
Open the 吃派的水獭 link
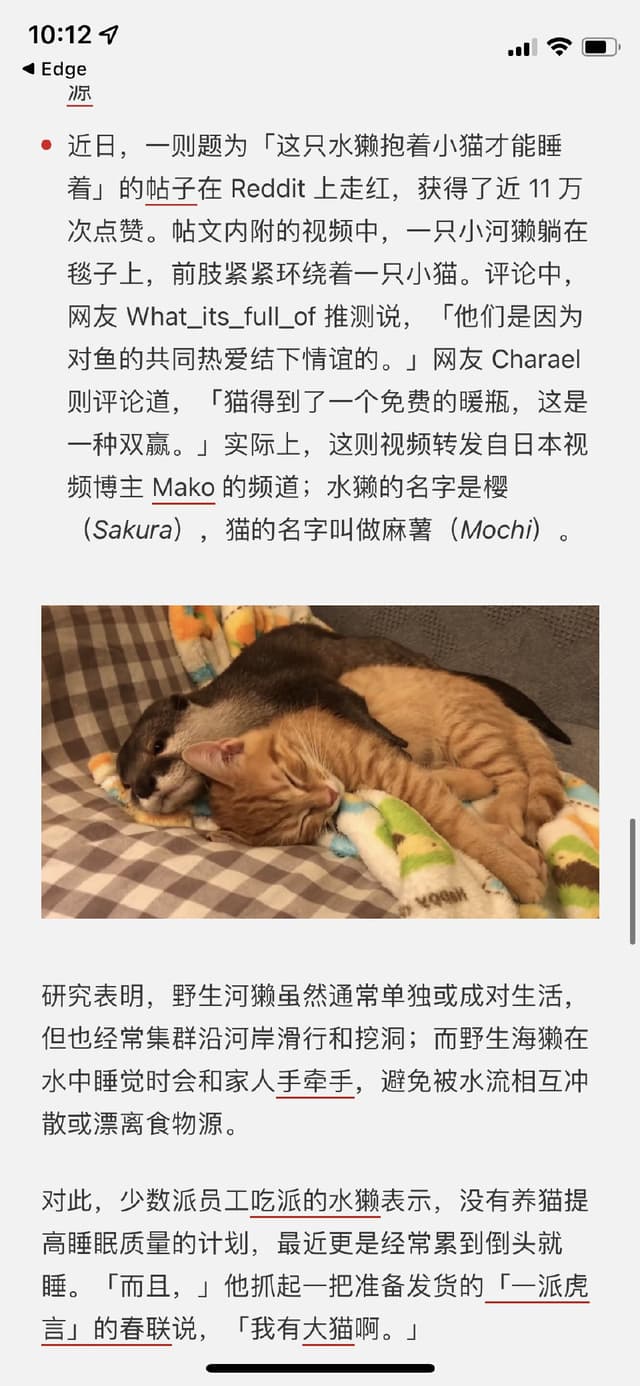[x=314, y=1200]
